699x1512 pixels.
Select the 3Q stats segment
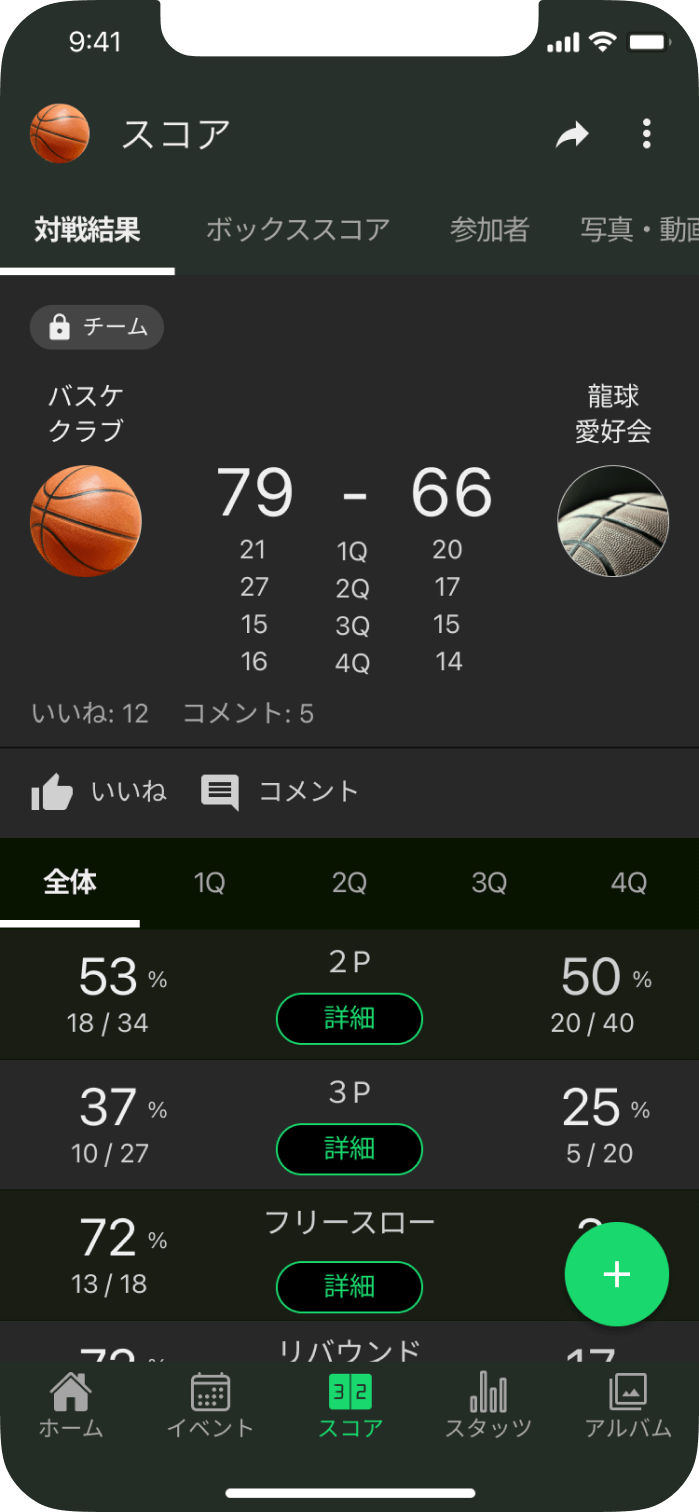(x=489, y=883)
